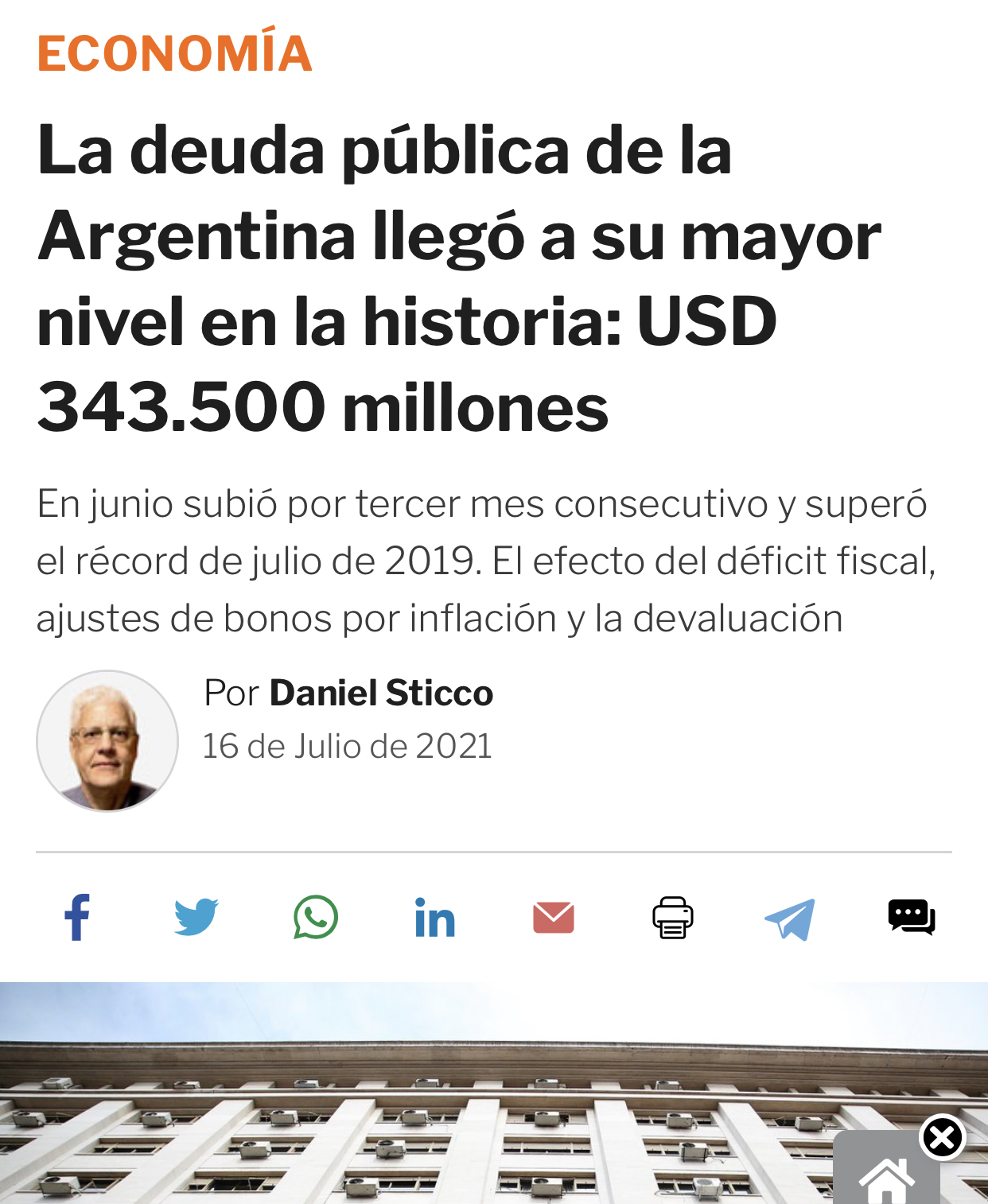This screenshot has width=988, height=1204.
Task: Share article via Telegram
Action: (x=791, y=919)
